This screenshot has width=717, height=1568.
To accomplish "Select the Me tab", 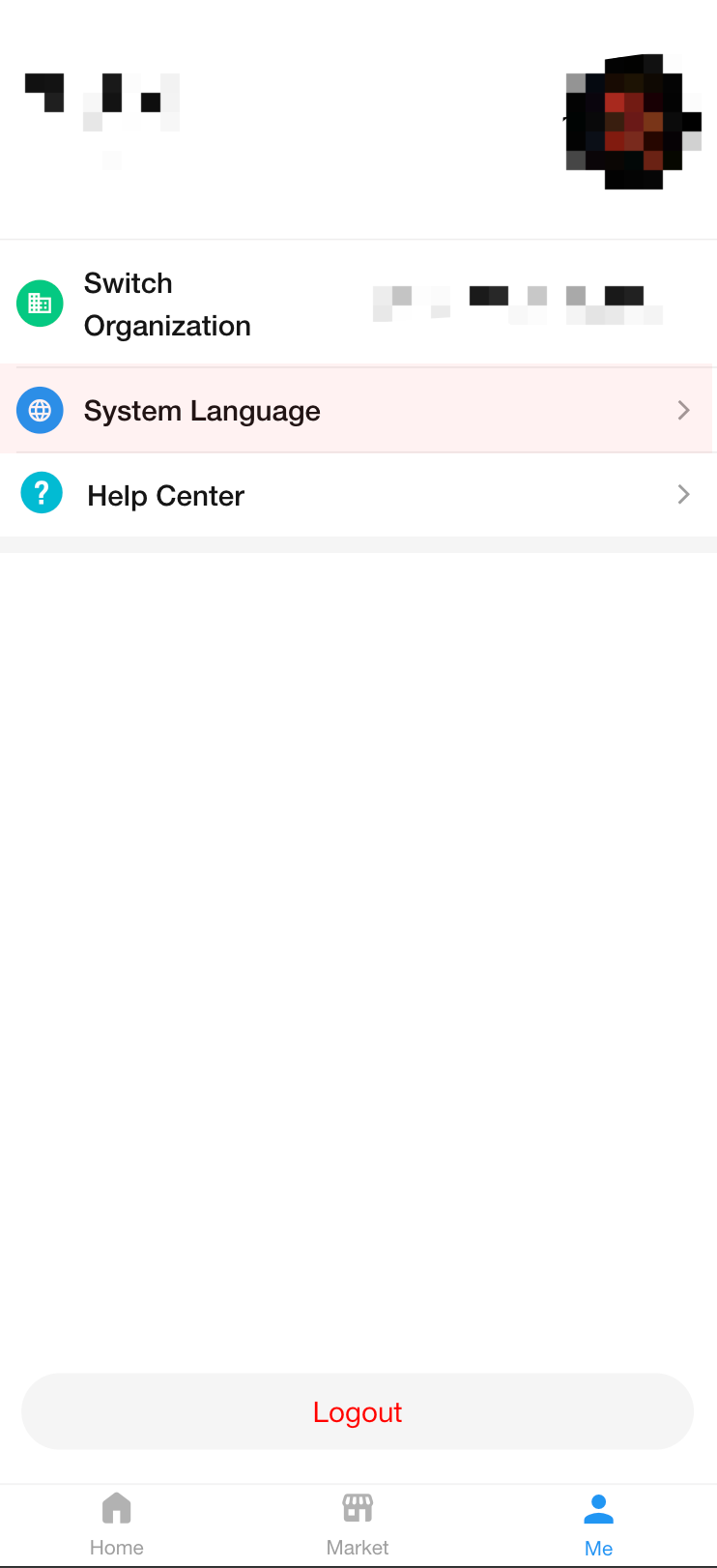I will (598, 1524).
